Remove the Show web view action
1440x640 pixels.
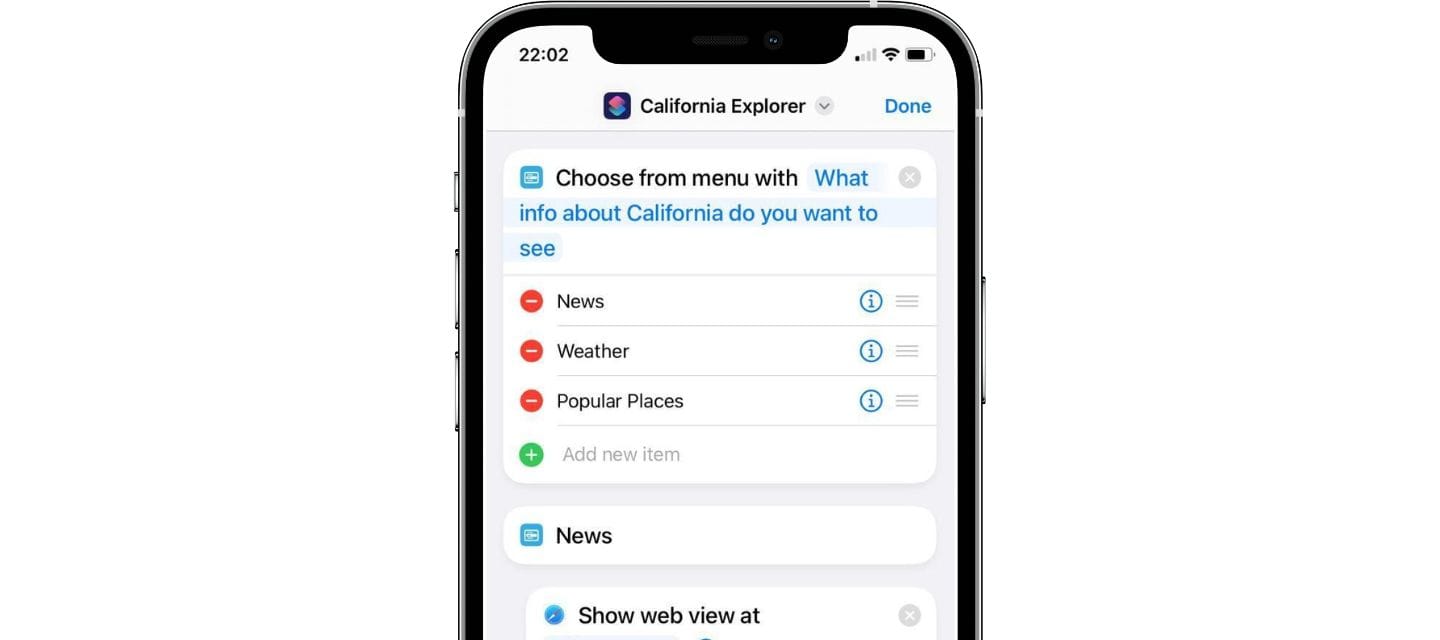coord(909,616)
